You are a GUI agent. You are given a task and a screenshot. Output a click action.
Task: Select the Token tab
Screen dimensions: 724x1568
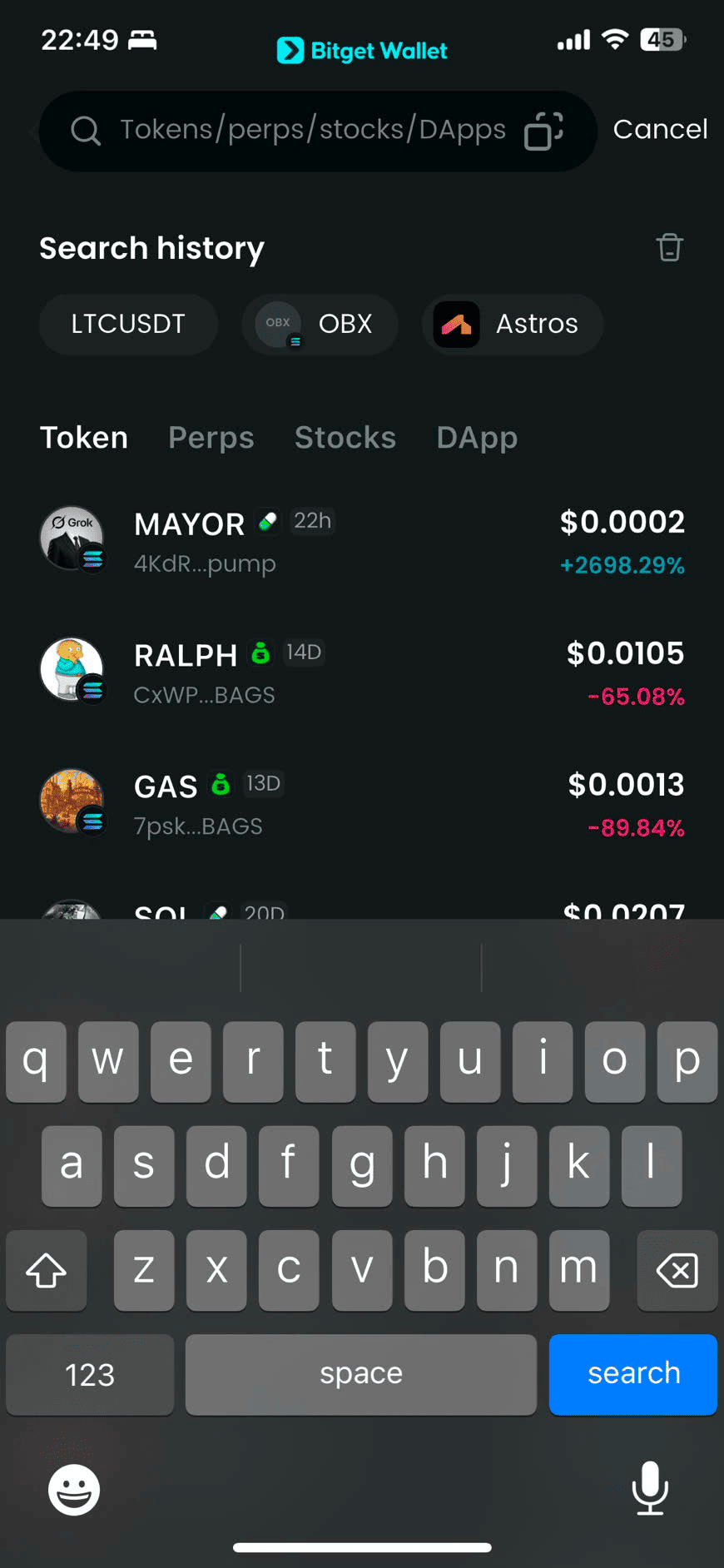coord(84,438)
